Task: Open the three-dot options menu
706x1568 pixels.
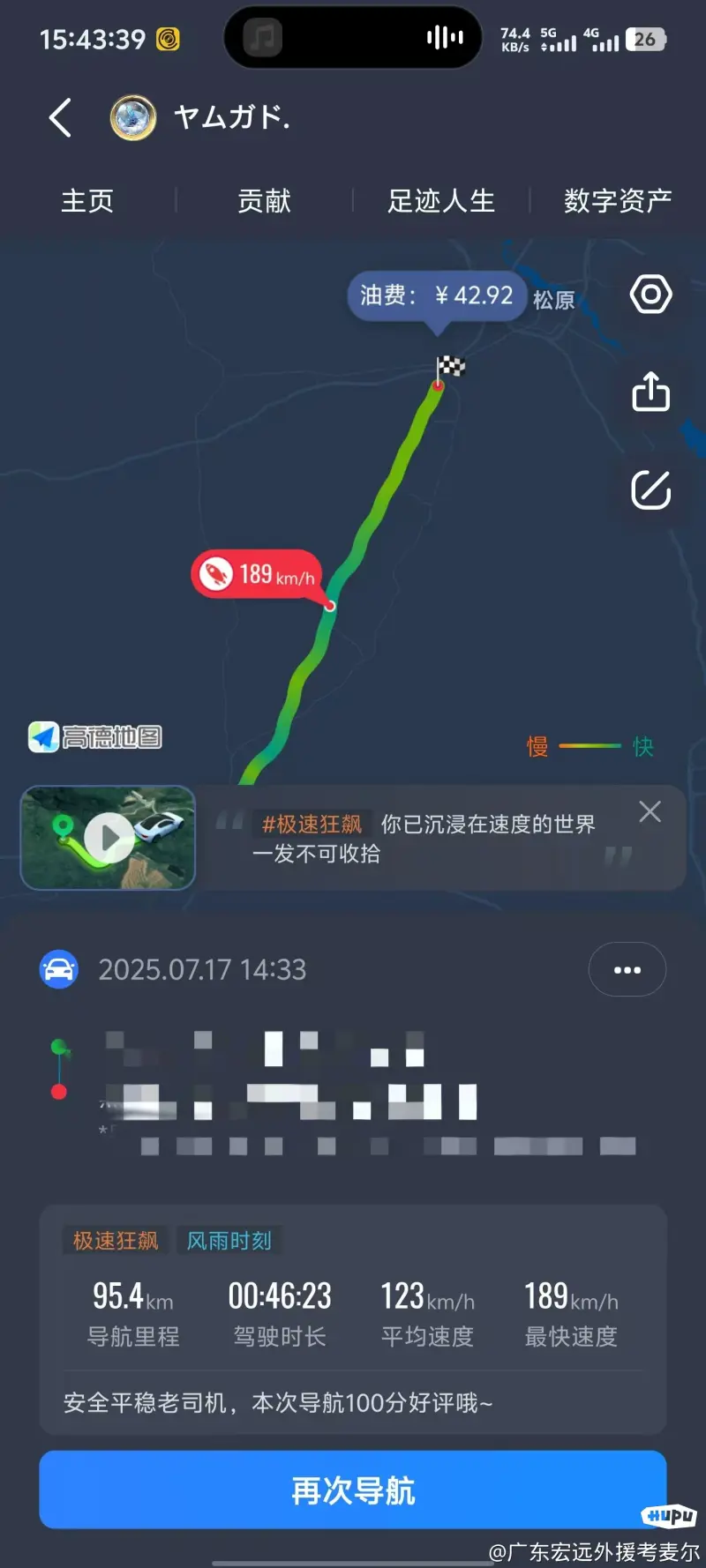Action: (x=627, y=968)
